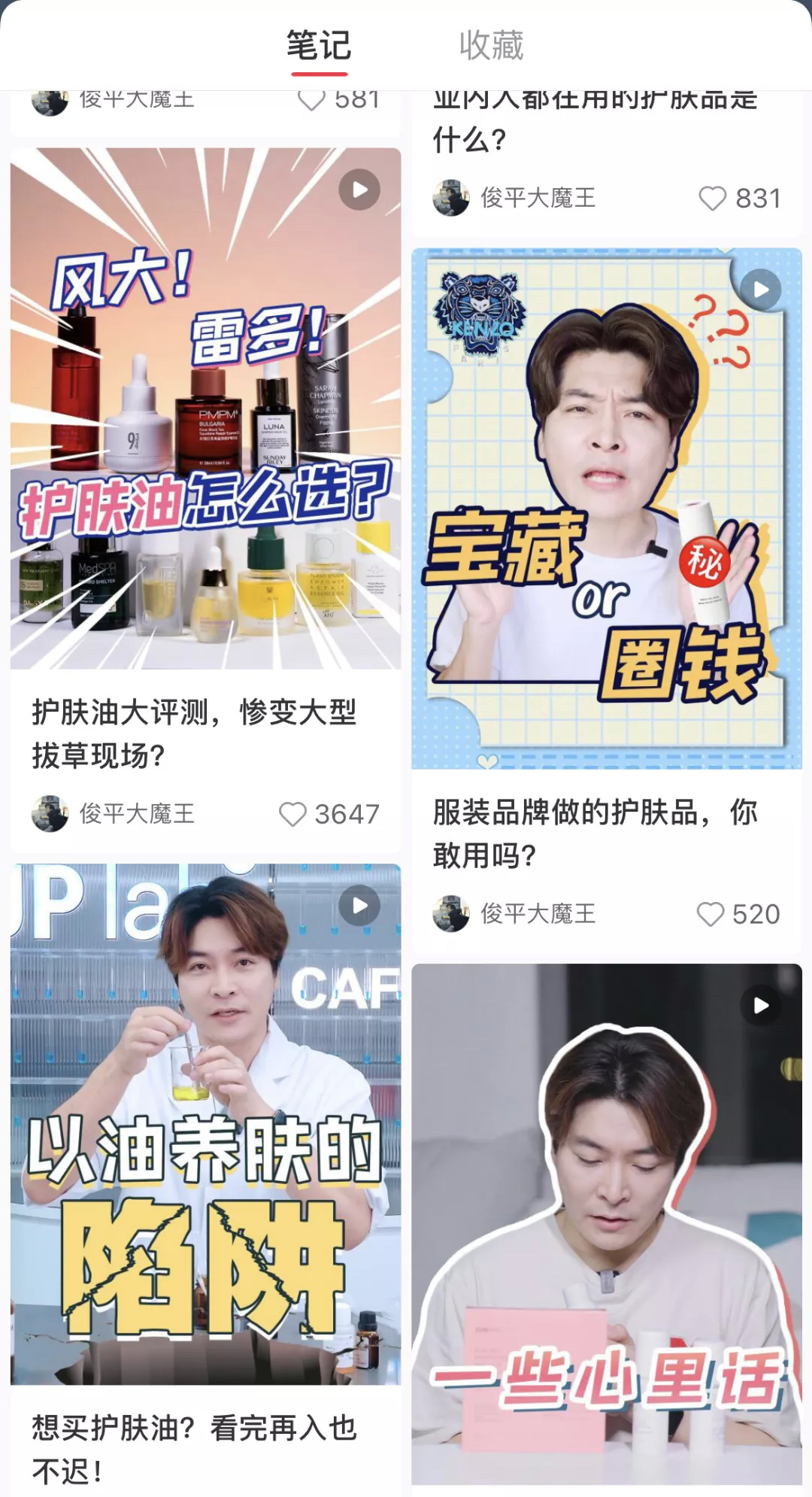Like the 服装品牌做的护肤品 note
This screenshot has width=812, height=1497.
710,914
